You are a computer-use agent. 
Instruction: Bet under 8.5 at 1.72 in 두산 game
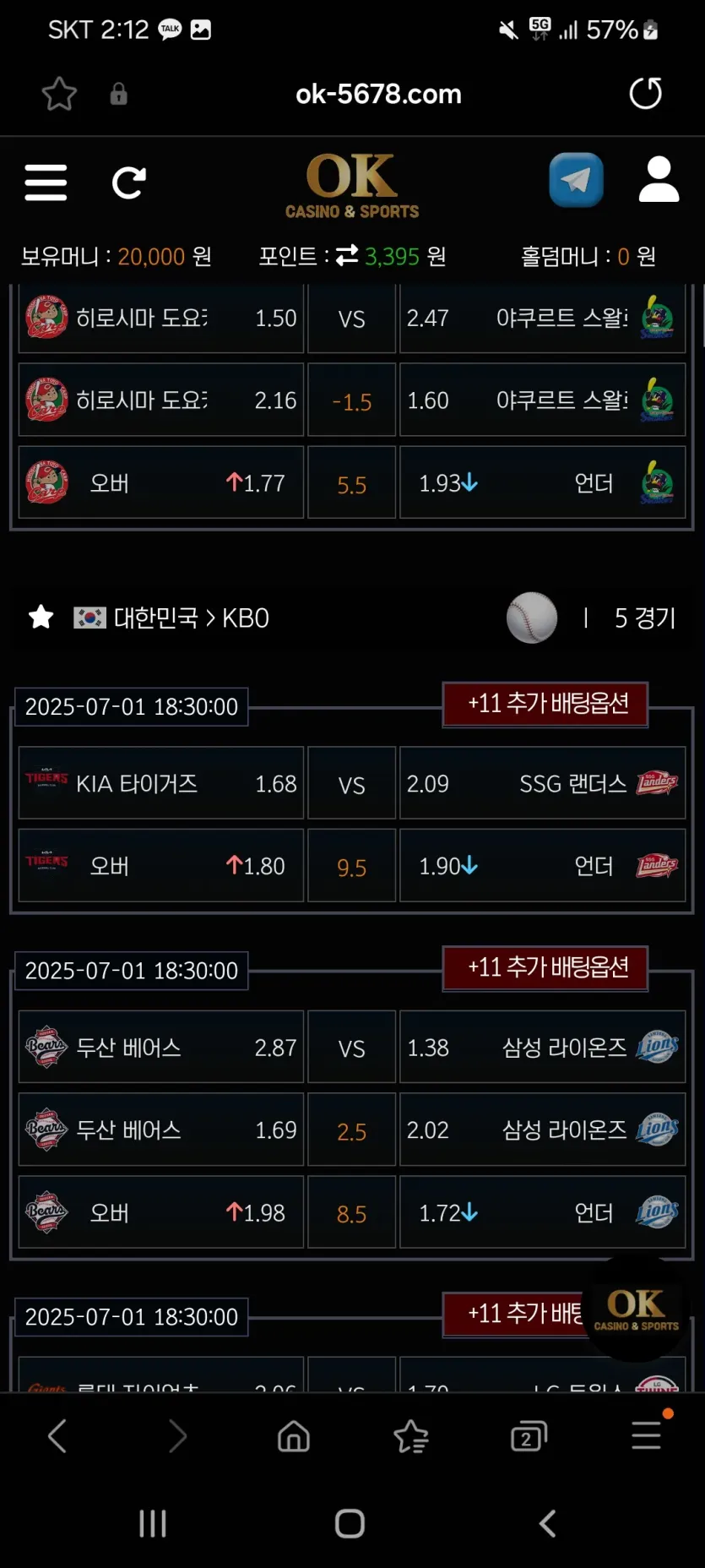coord(542,1212)
